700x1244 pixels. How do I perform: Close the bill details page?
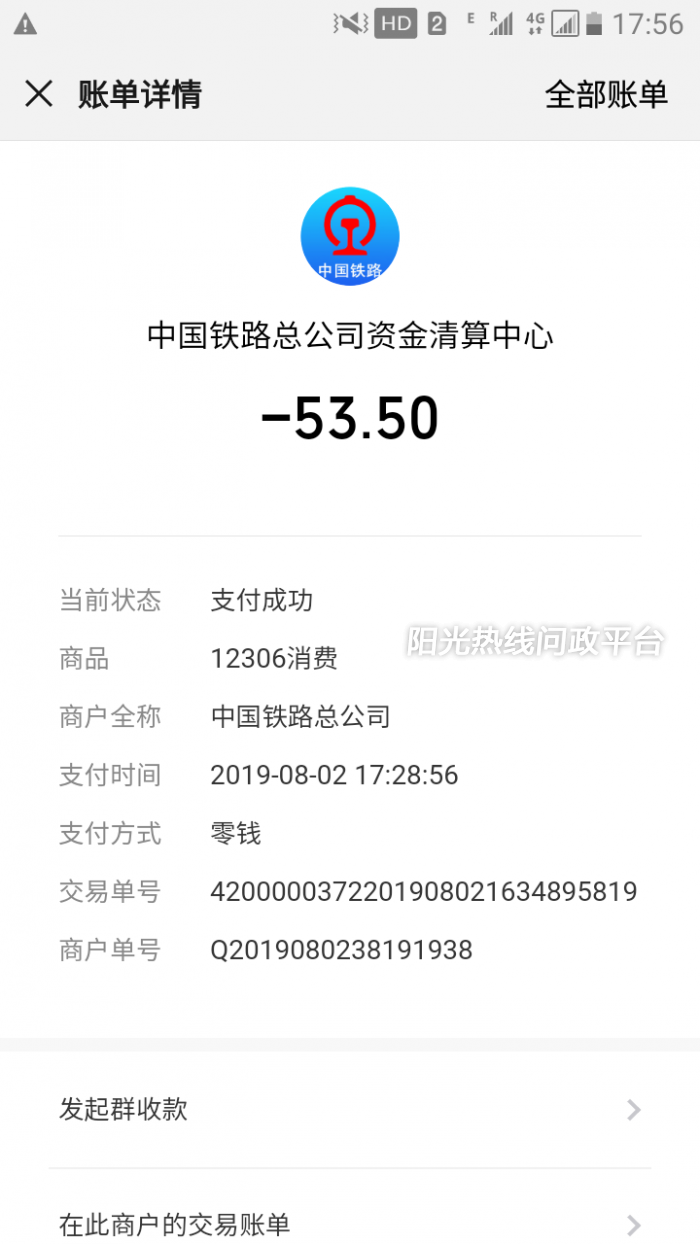[x=39, y=95]
